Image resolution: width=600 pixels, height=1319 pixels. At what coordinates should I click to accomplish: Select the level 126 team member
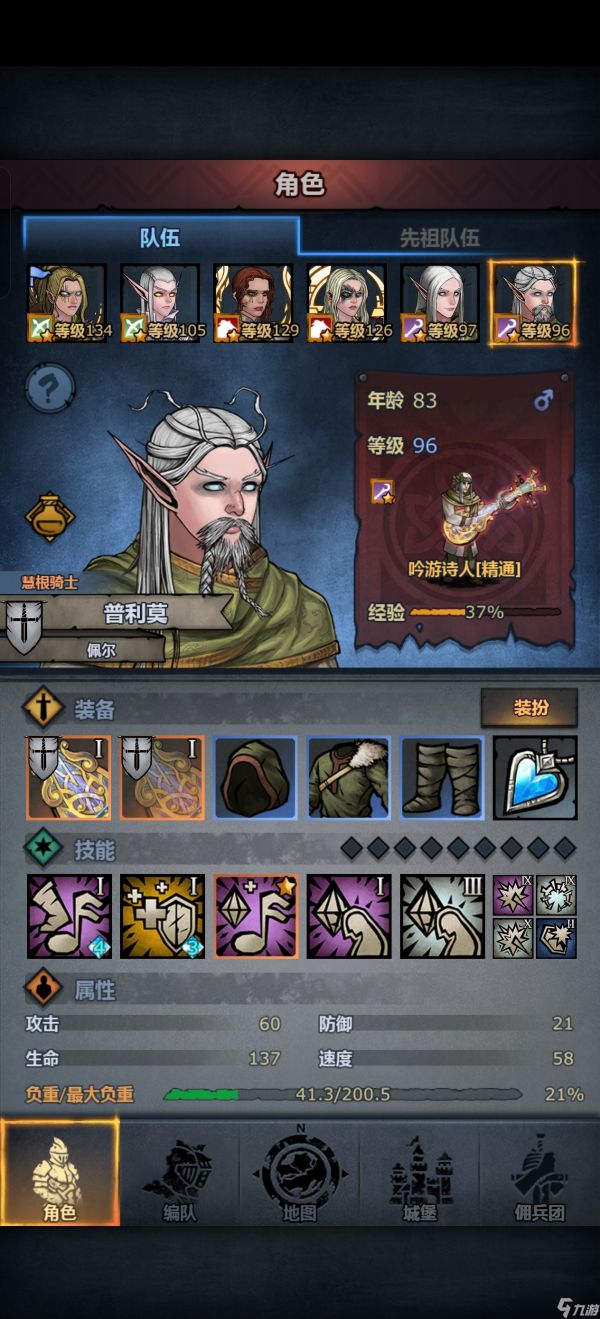(347, 304)
